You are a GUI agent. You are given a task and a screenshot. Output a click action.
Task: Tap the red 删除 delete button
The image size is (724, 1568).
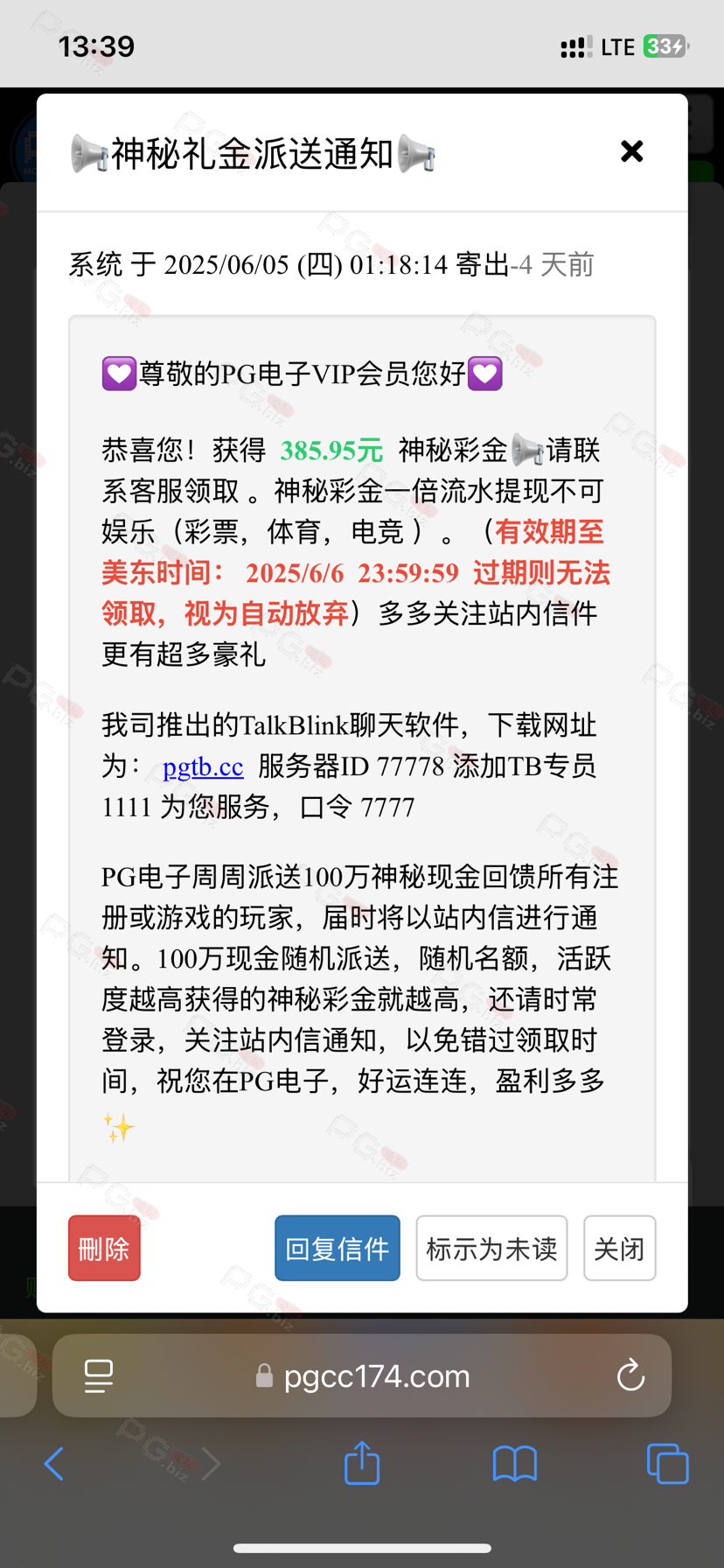tap(104, 1248)
